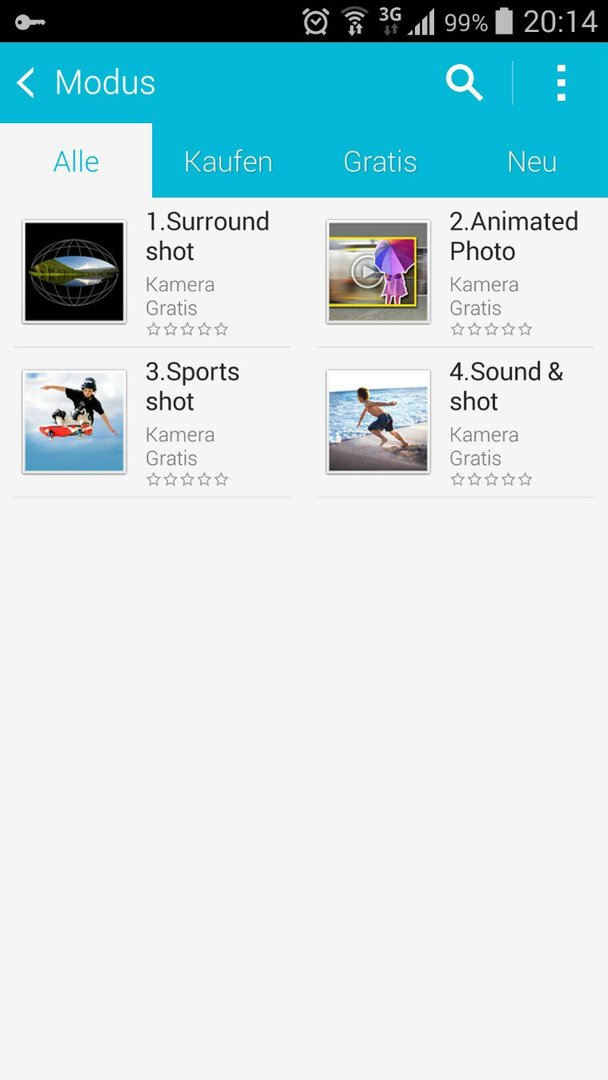Select the Alle tab
The width and height of the screenshot is (608, 1080).
[76, 161]
